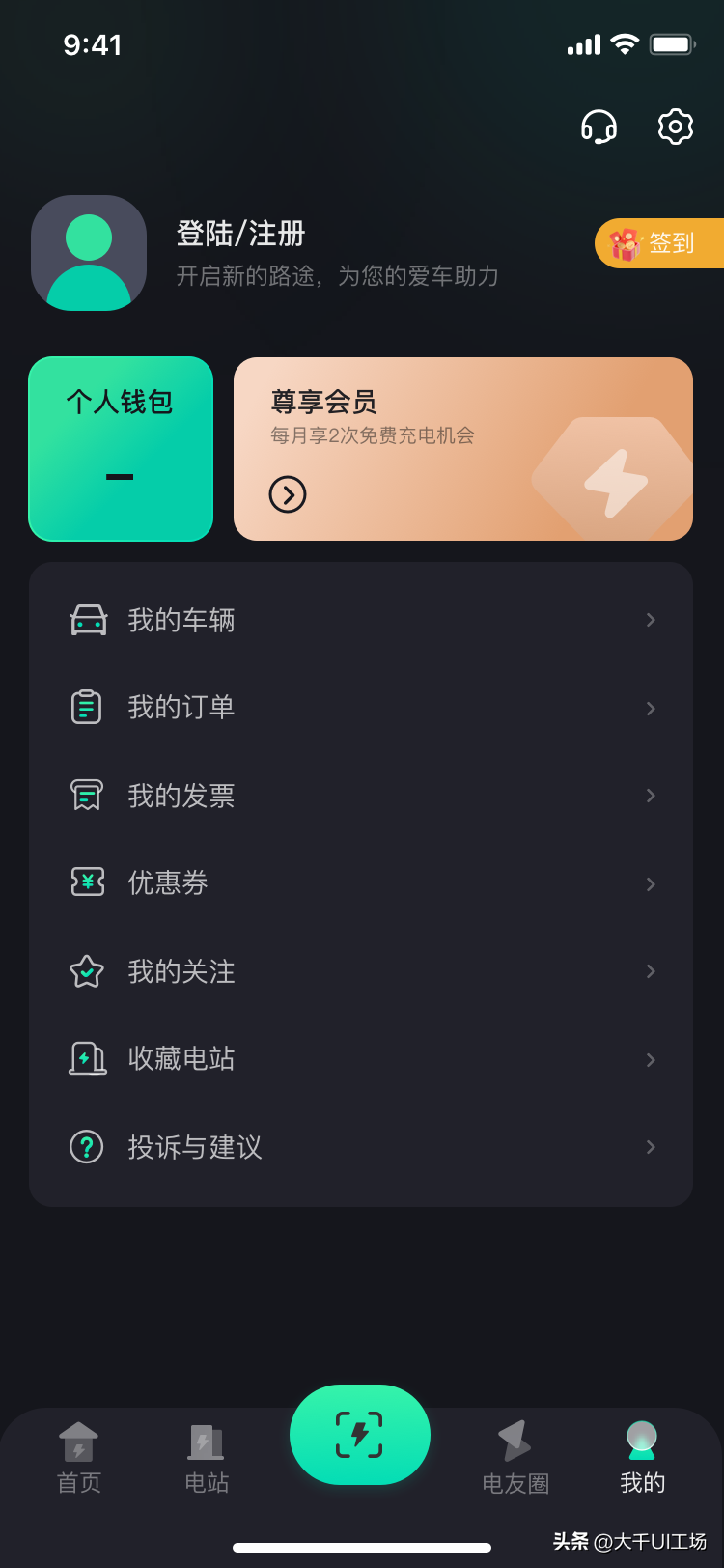Open 我的车辆
Image resolution: width=724 pixels, height=1568 pixels.
point(361,620)
